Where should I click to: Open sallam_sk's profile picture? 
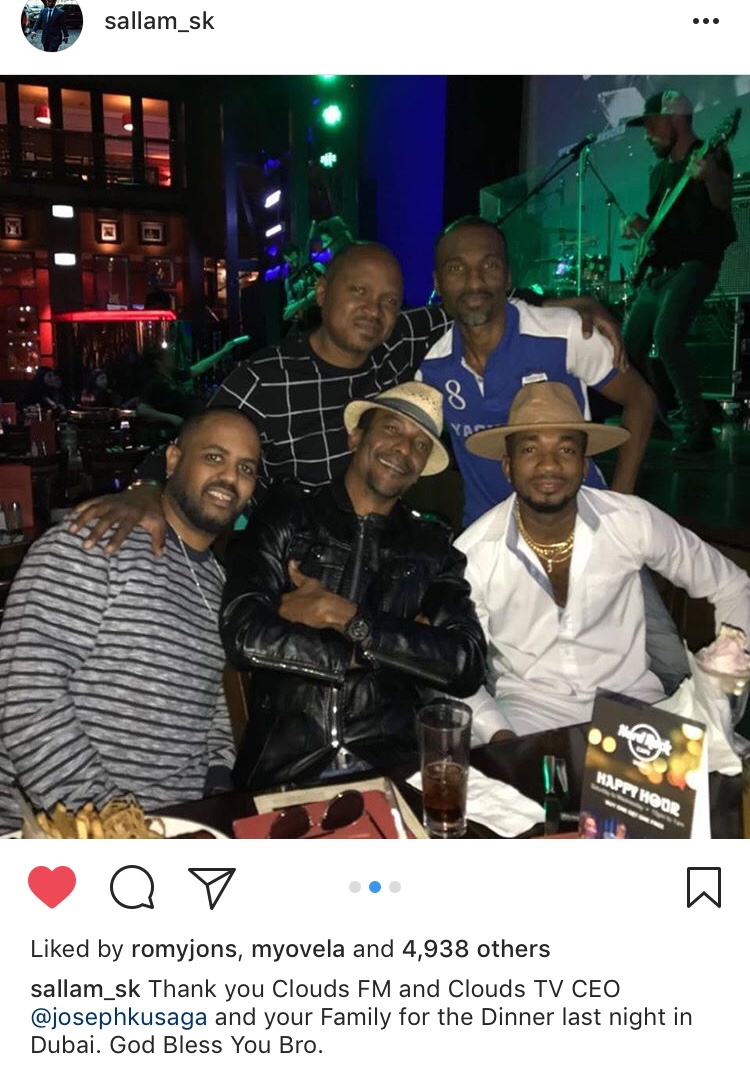coord(51,22)
